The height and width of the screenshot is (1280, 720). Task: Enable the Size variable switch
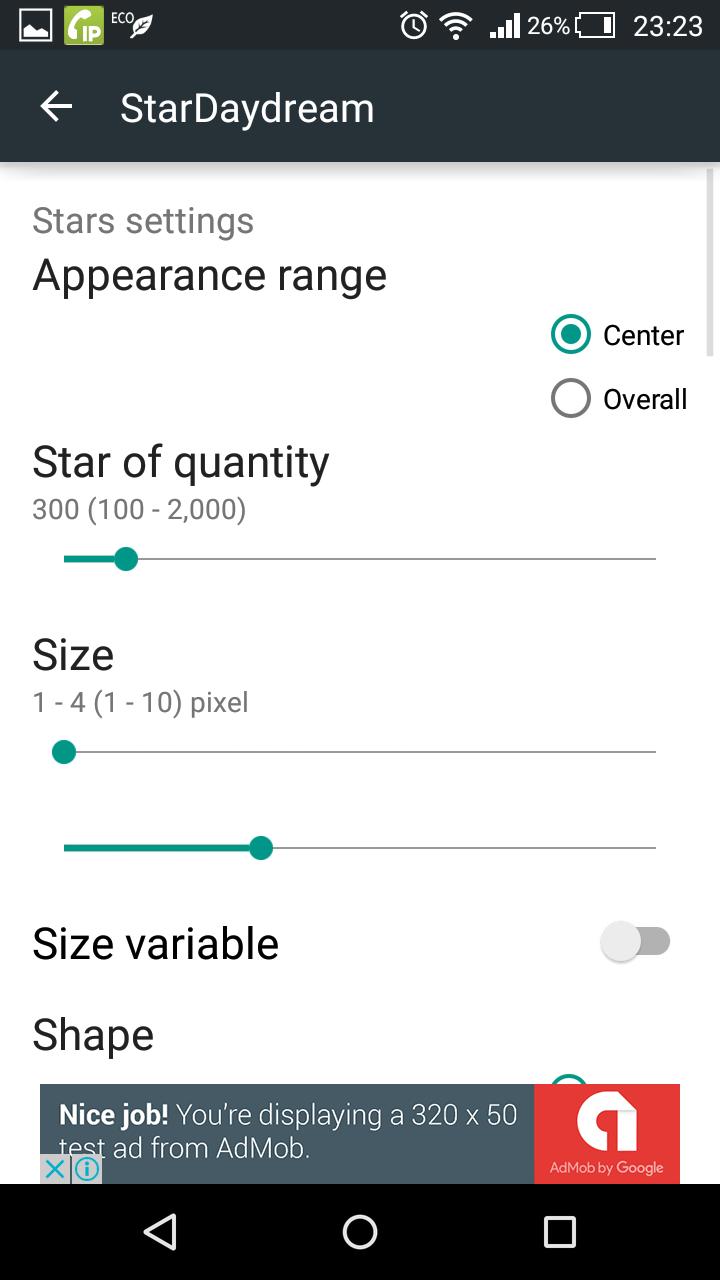[635, 942]
